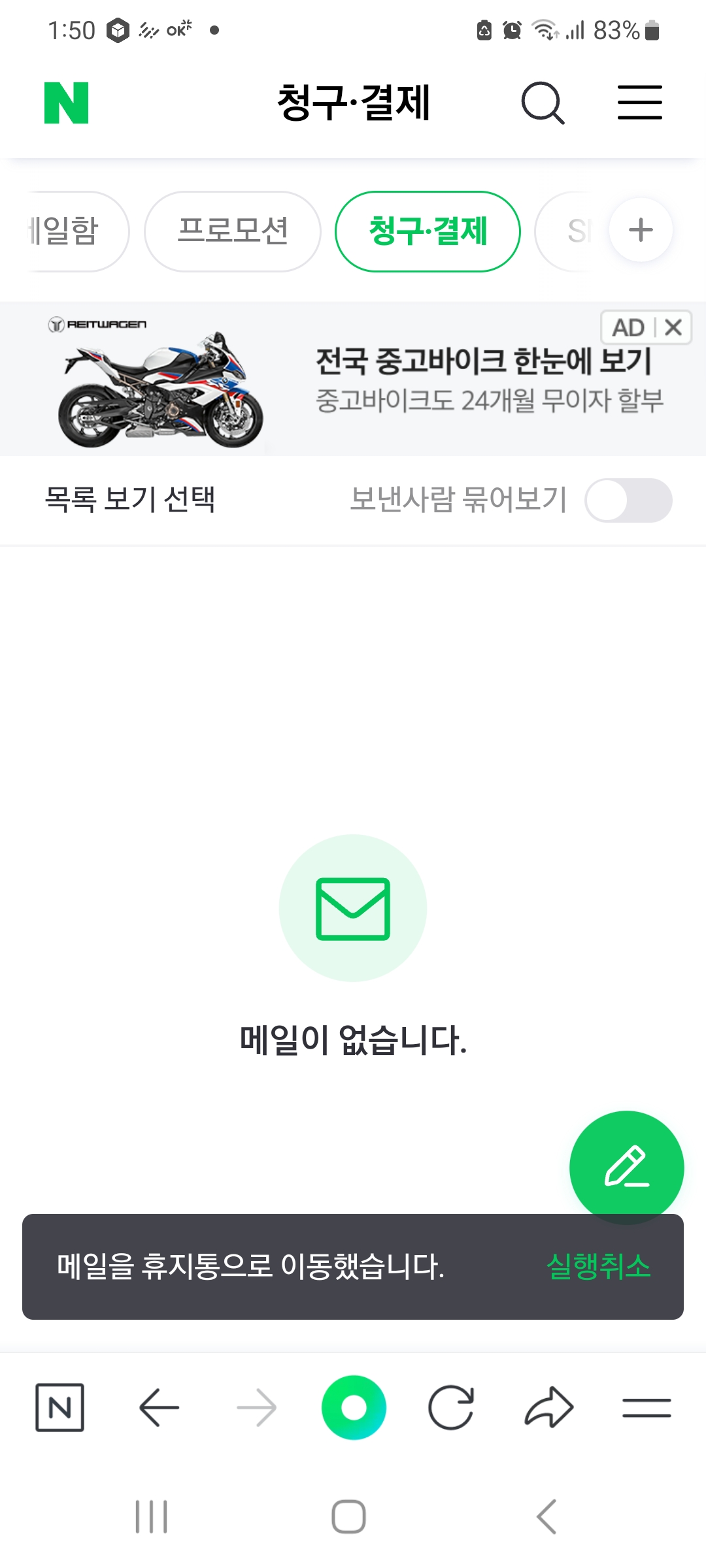Screen dimensions: 706x1568
Task: Open mail search magnifier
Action: [542, 103]
